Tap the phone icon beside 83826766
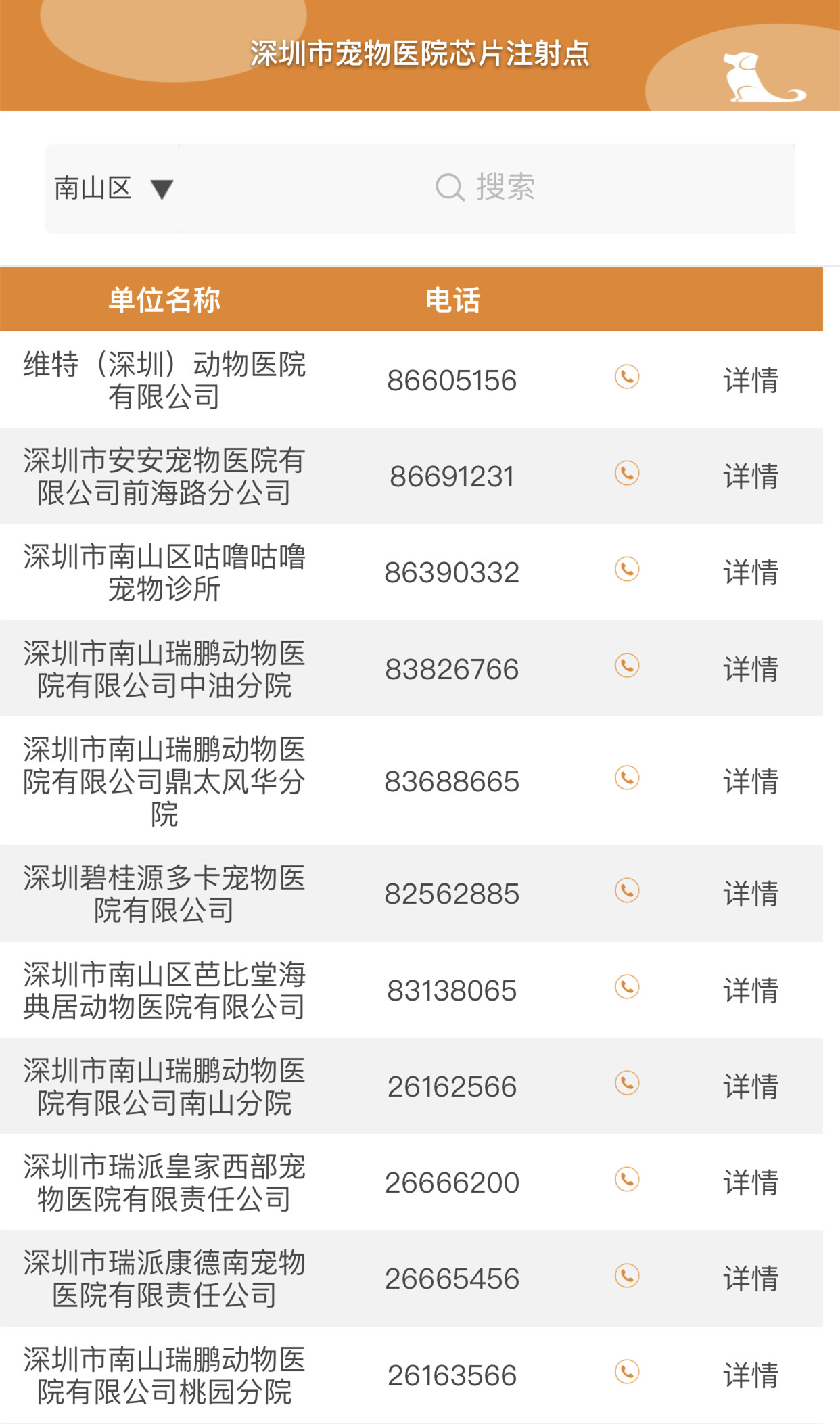This screenshot has width=840, height=1424. 627,666
